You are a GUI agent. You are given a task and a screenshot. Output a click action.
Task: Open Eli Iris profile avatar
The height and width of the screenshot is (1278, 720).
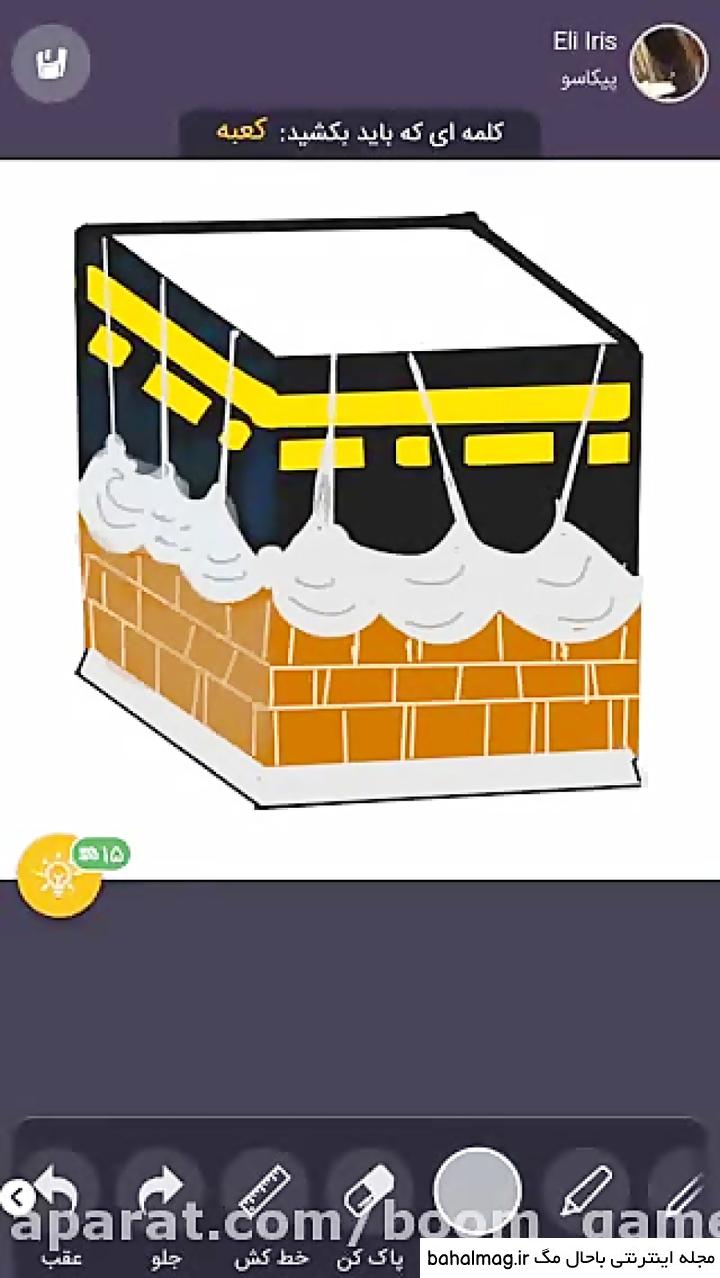(x=668, y=62)
